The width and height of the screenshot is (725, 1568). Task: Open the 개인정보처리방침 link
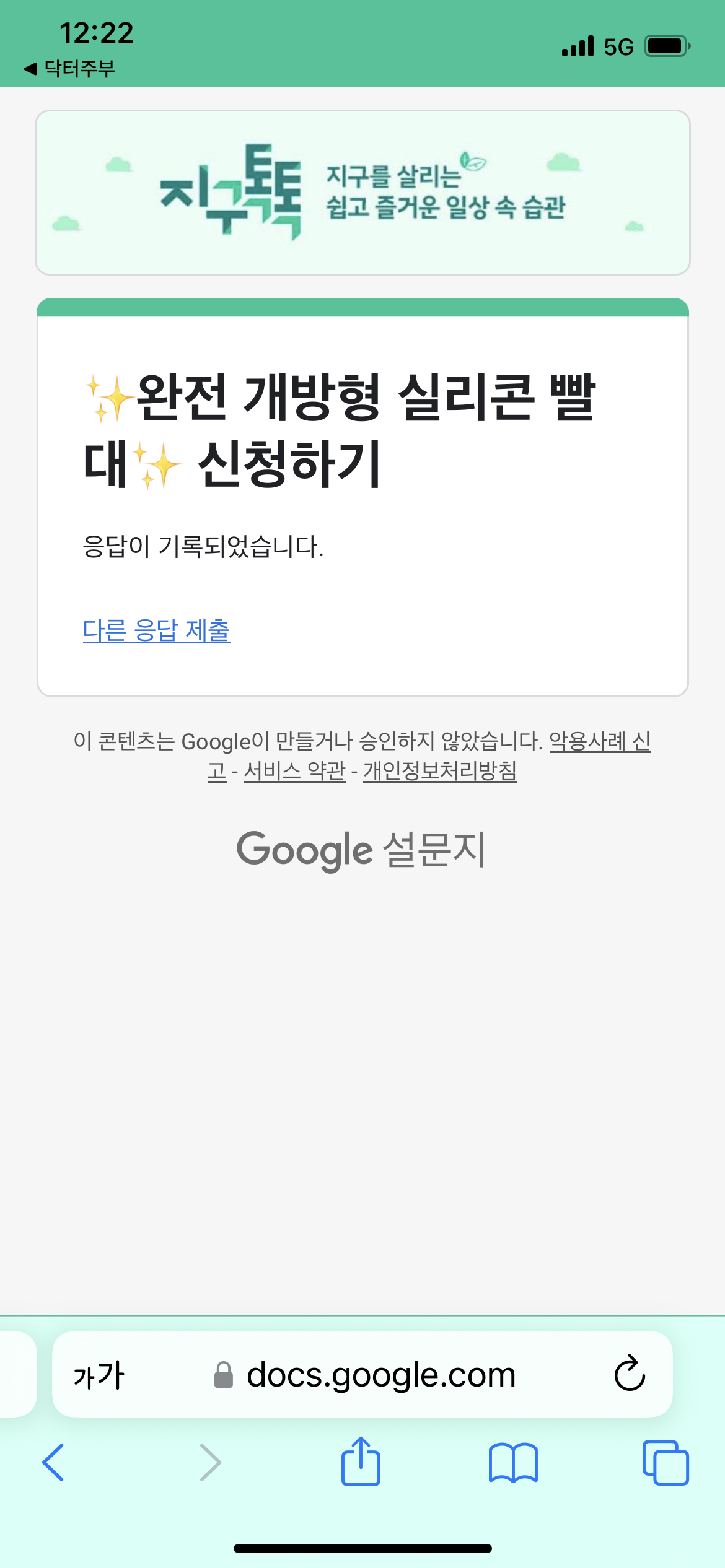[440, 771]
